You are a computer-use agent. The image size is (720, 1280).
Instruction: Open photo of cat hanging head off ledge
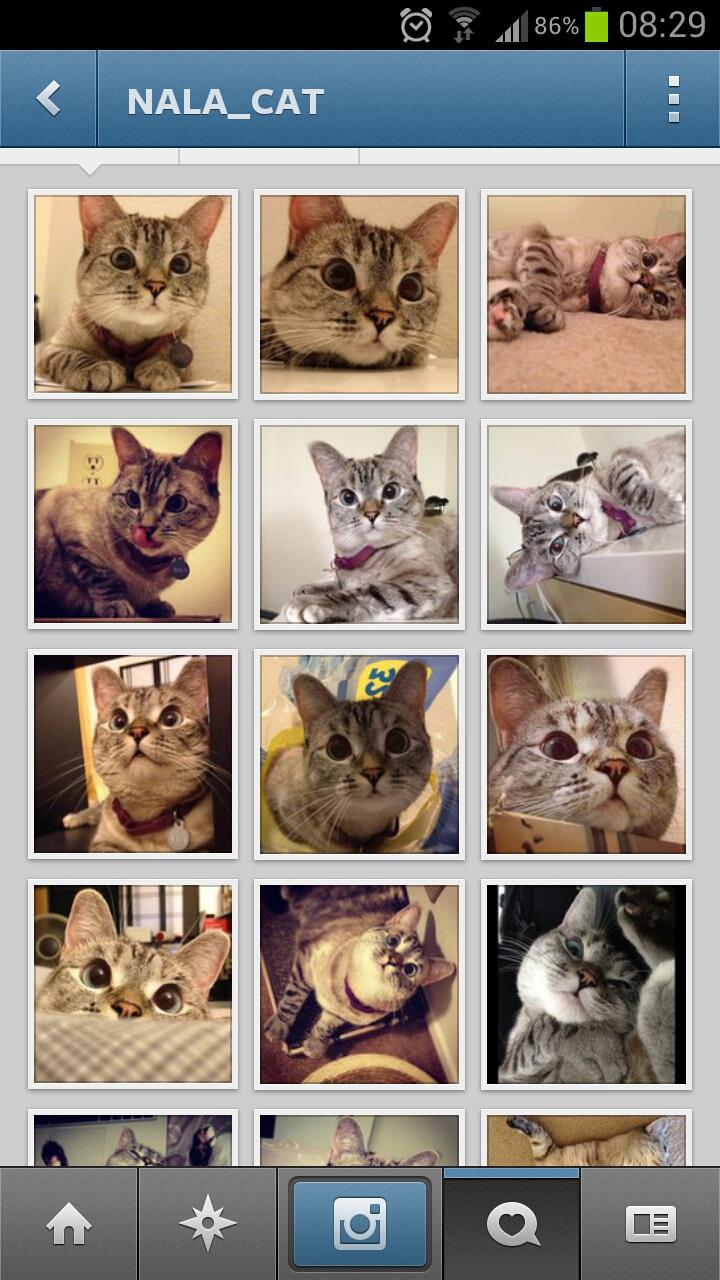coord(586,524)
